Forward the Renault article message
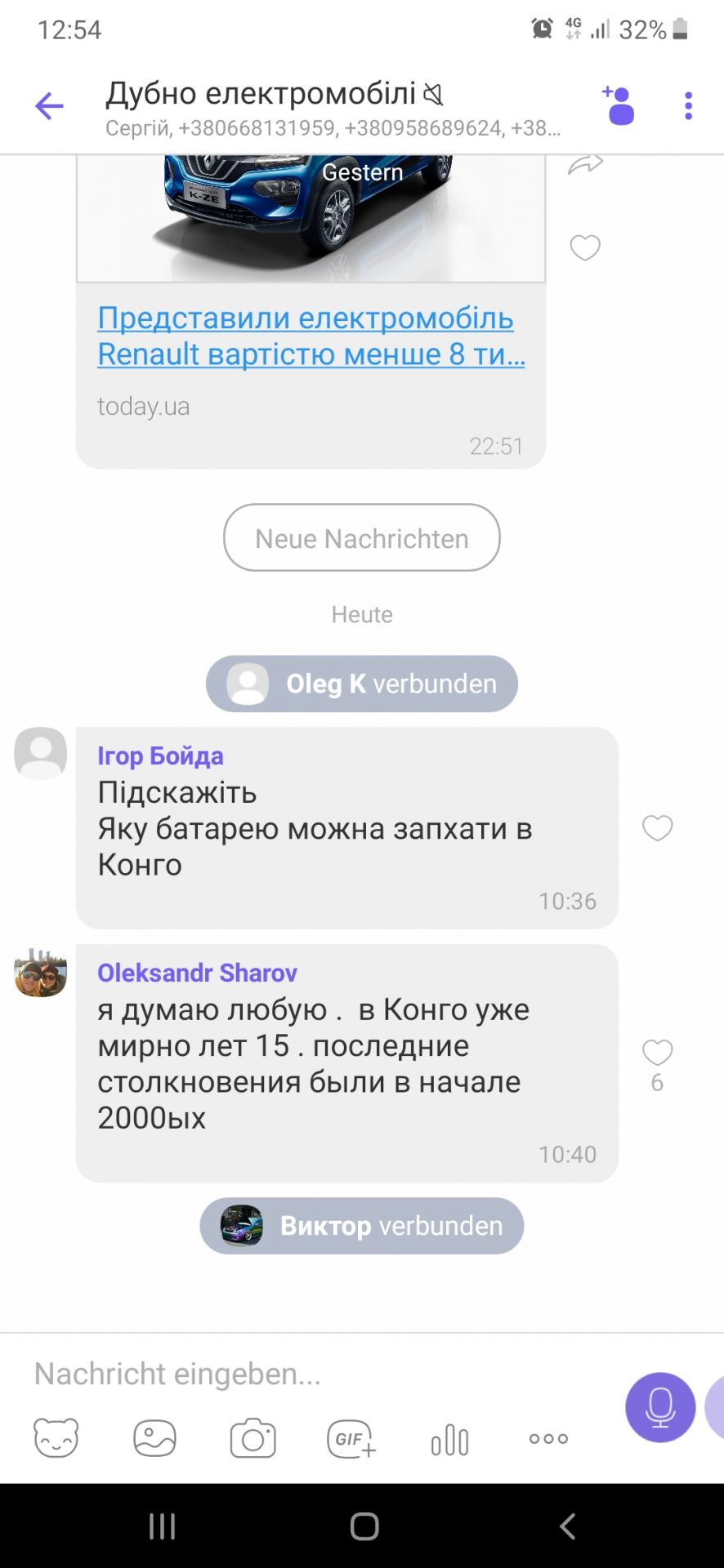This screenshot has height=1568, width=724. (x=585, y=164)
